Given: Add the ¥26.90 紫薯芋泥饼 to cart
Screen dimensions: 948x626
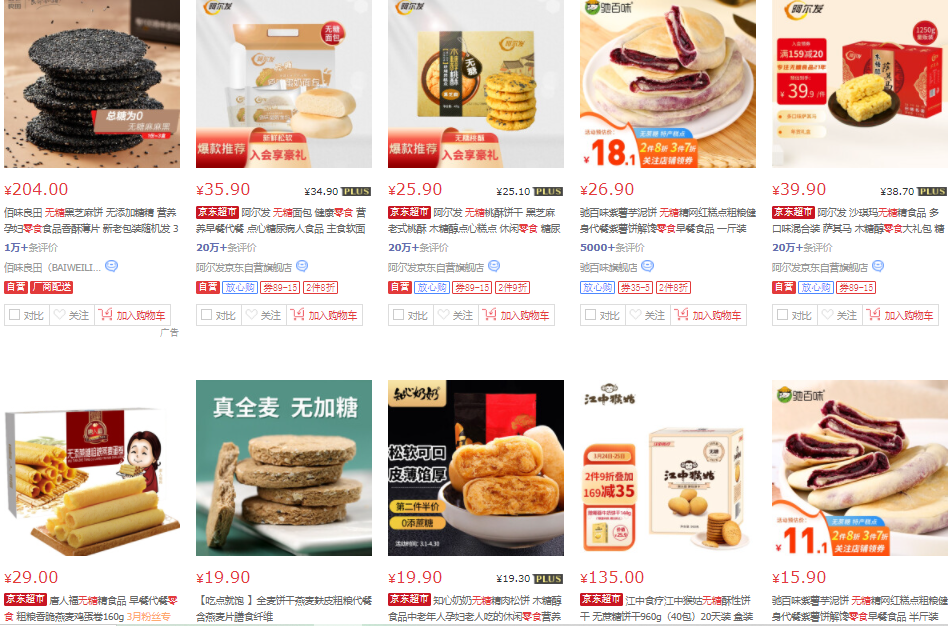Looking at the screenshot, I should pos(708,315).
